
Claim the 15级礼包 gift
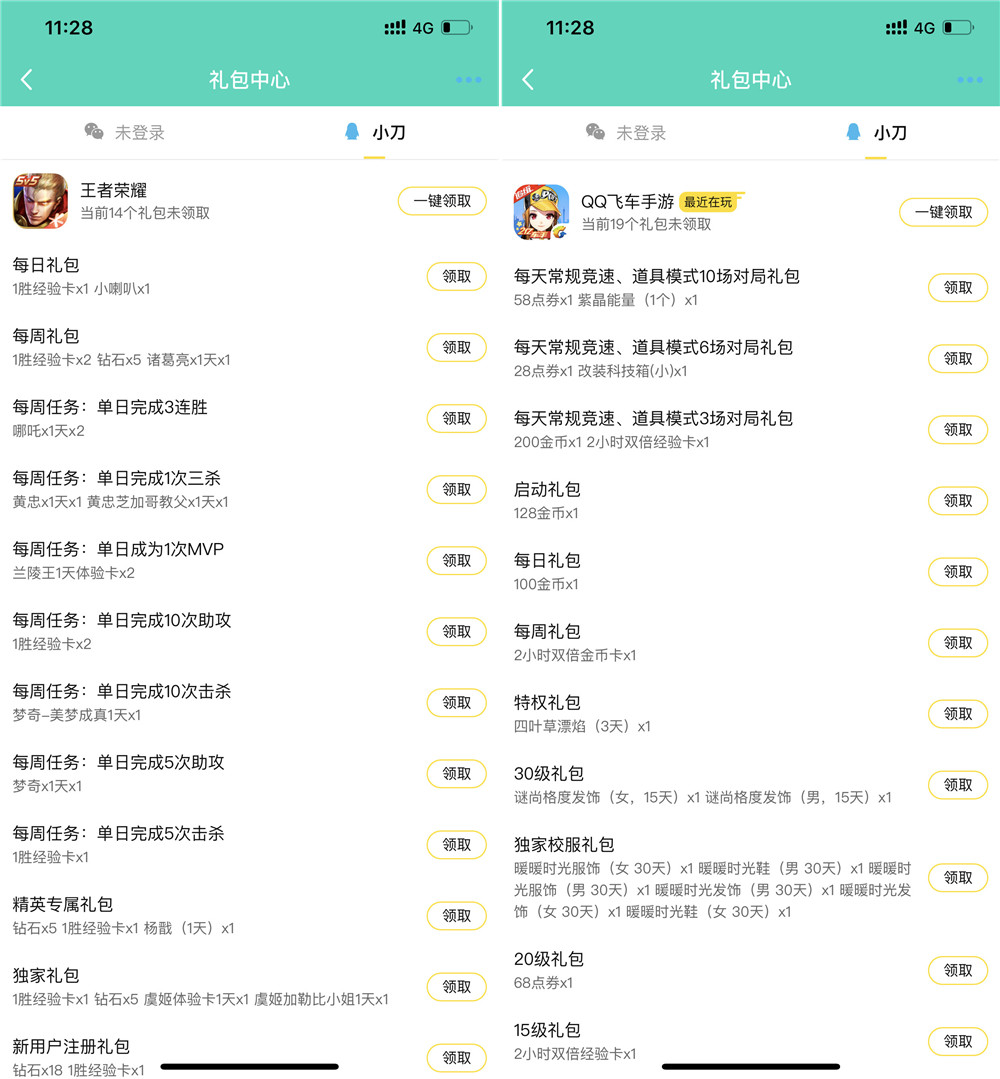[x=957, y=1041]
